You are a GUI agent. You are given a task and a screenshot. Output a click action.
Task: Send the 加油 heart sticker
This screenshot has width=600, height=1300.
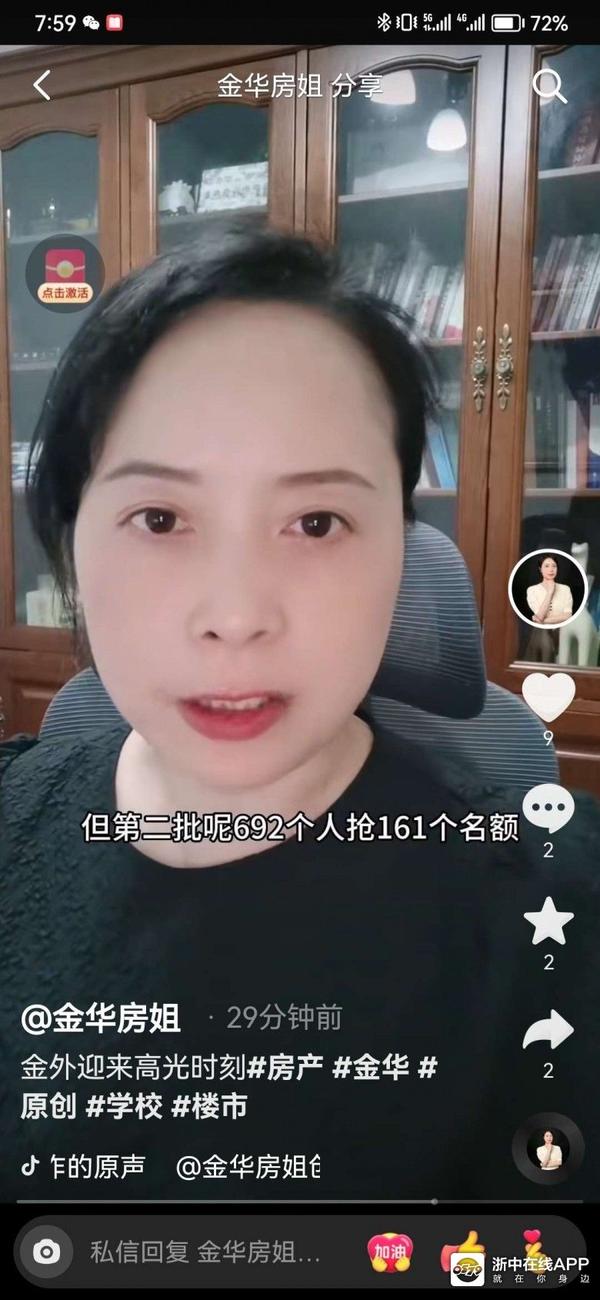point(390,1251)
